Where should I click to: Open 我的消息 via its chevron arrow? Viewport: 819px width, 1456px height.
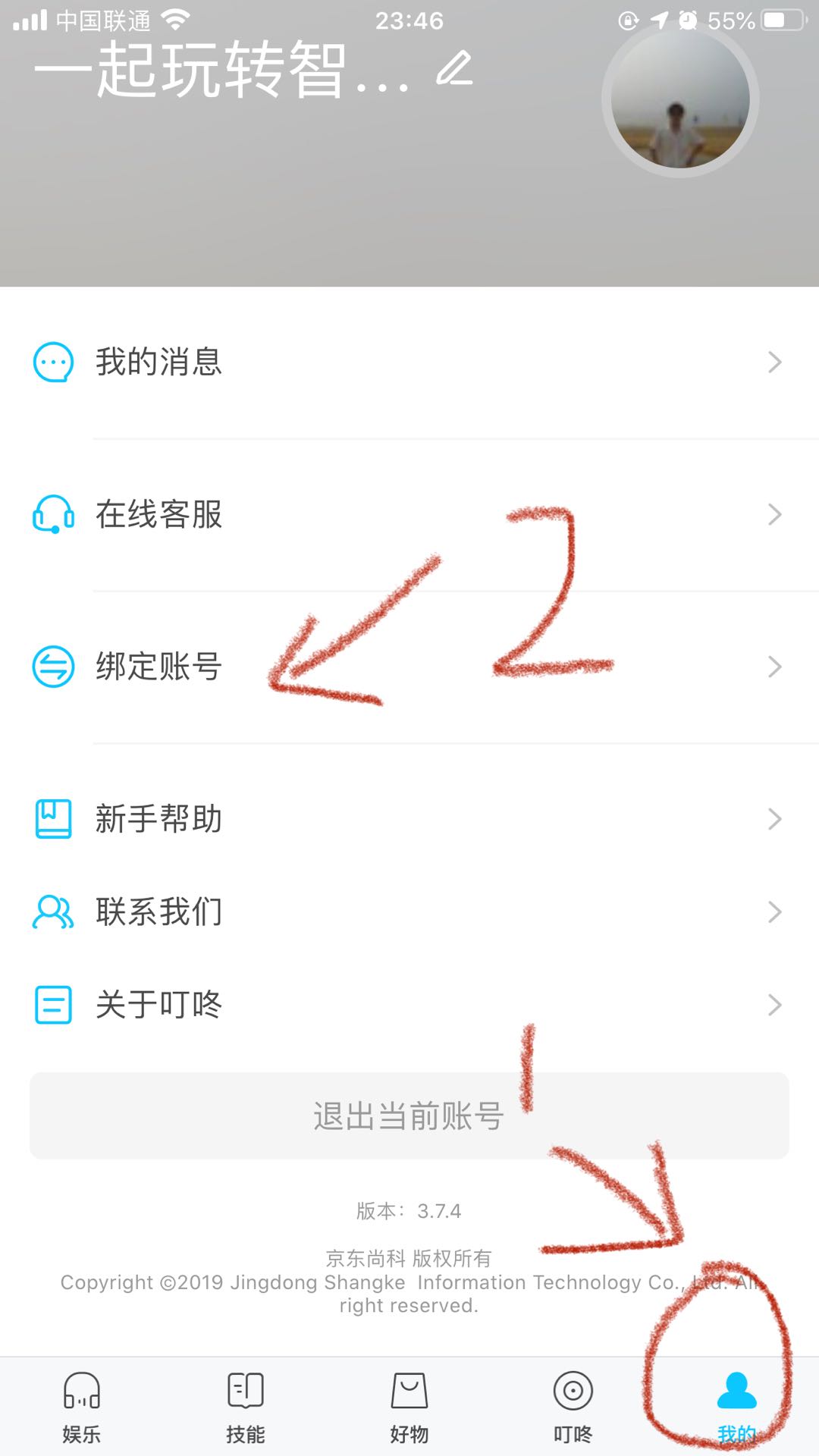(773, 362)
